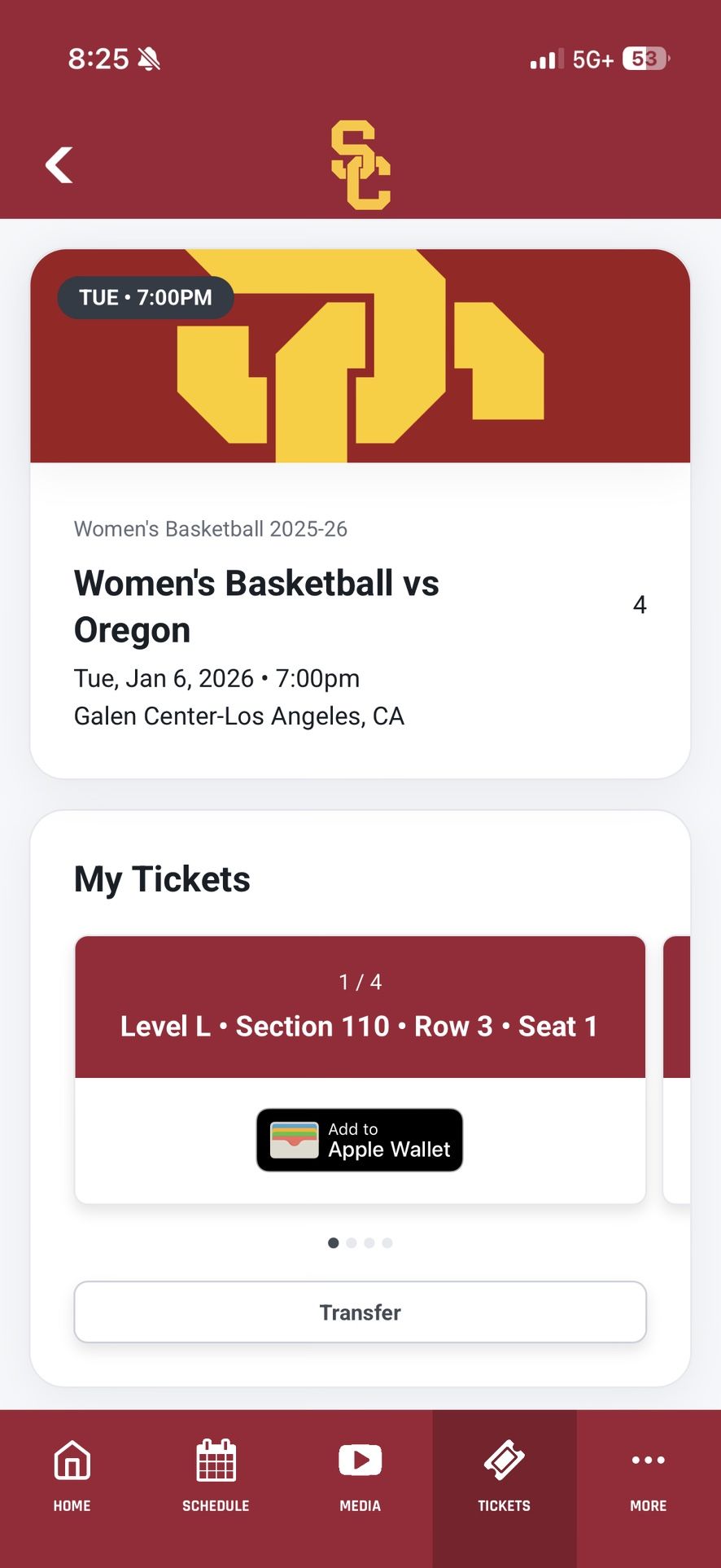Image resolution: width=721 pixels, height=1568 pixels.
Task: Tap the Transfer button
Action: [x=360, y=1312]
